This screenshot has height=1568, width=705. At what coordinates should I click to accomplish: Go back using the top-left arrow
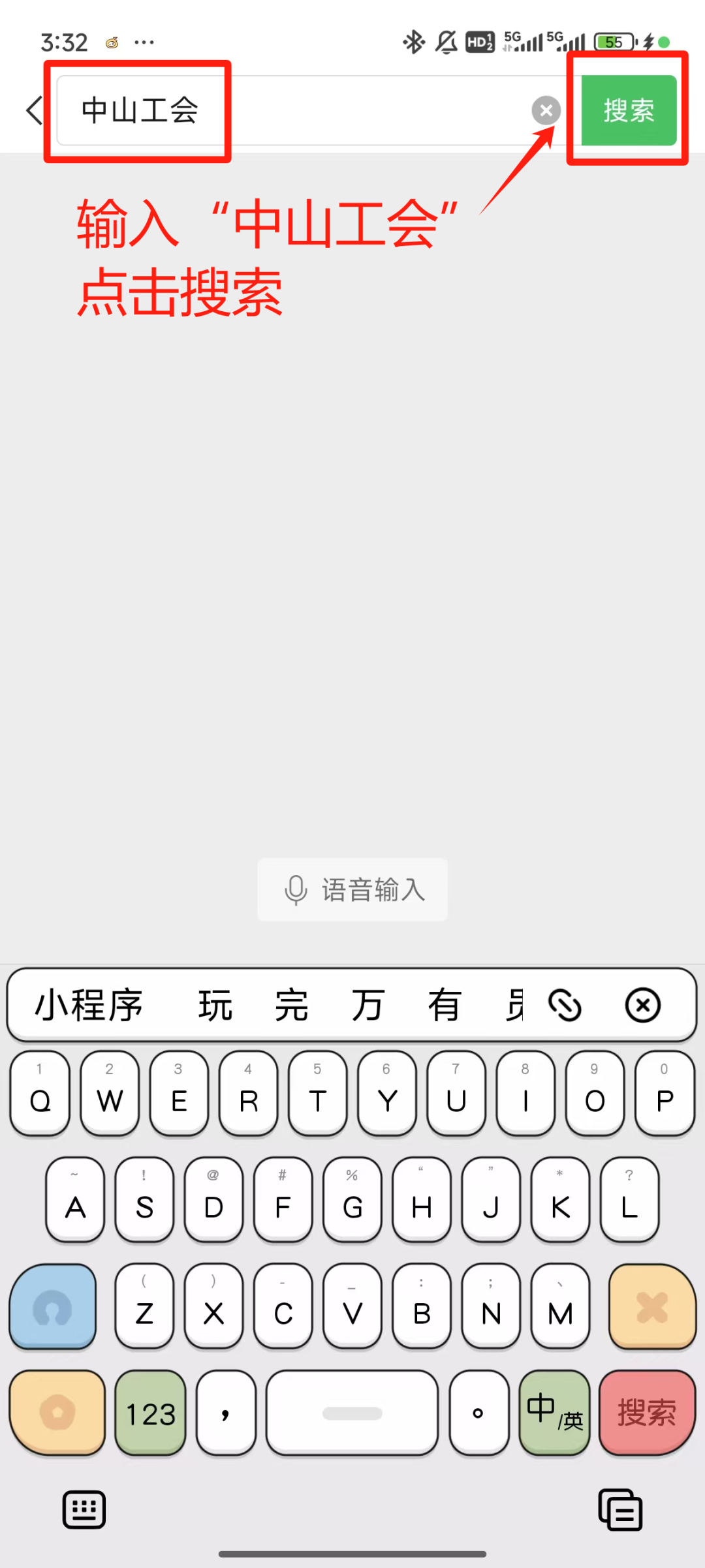coord(34,110)
